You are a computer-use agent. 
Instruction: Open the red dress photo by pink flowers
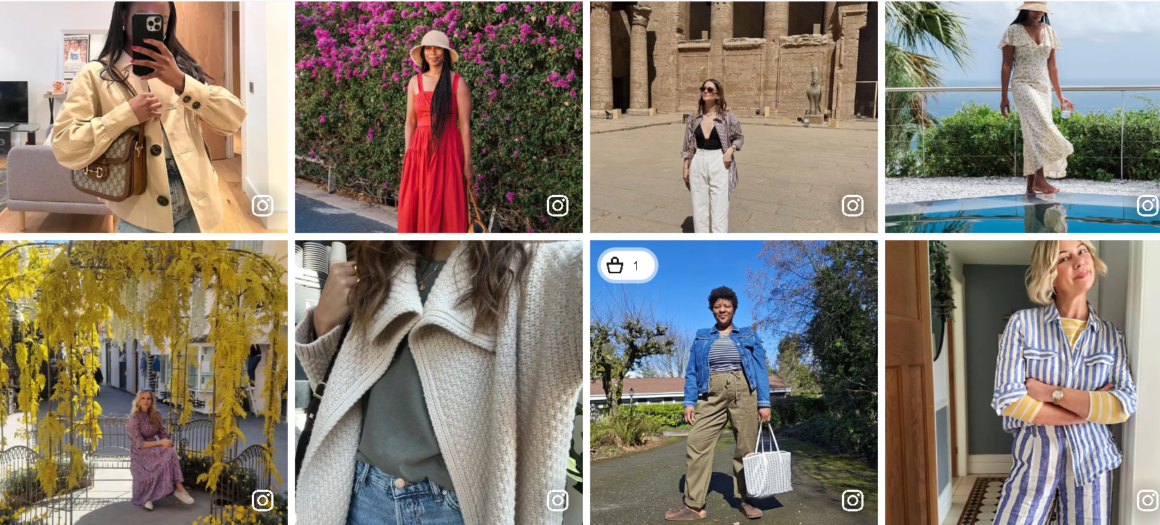(x=438, y=117)
